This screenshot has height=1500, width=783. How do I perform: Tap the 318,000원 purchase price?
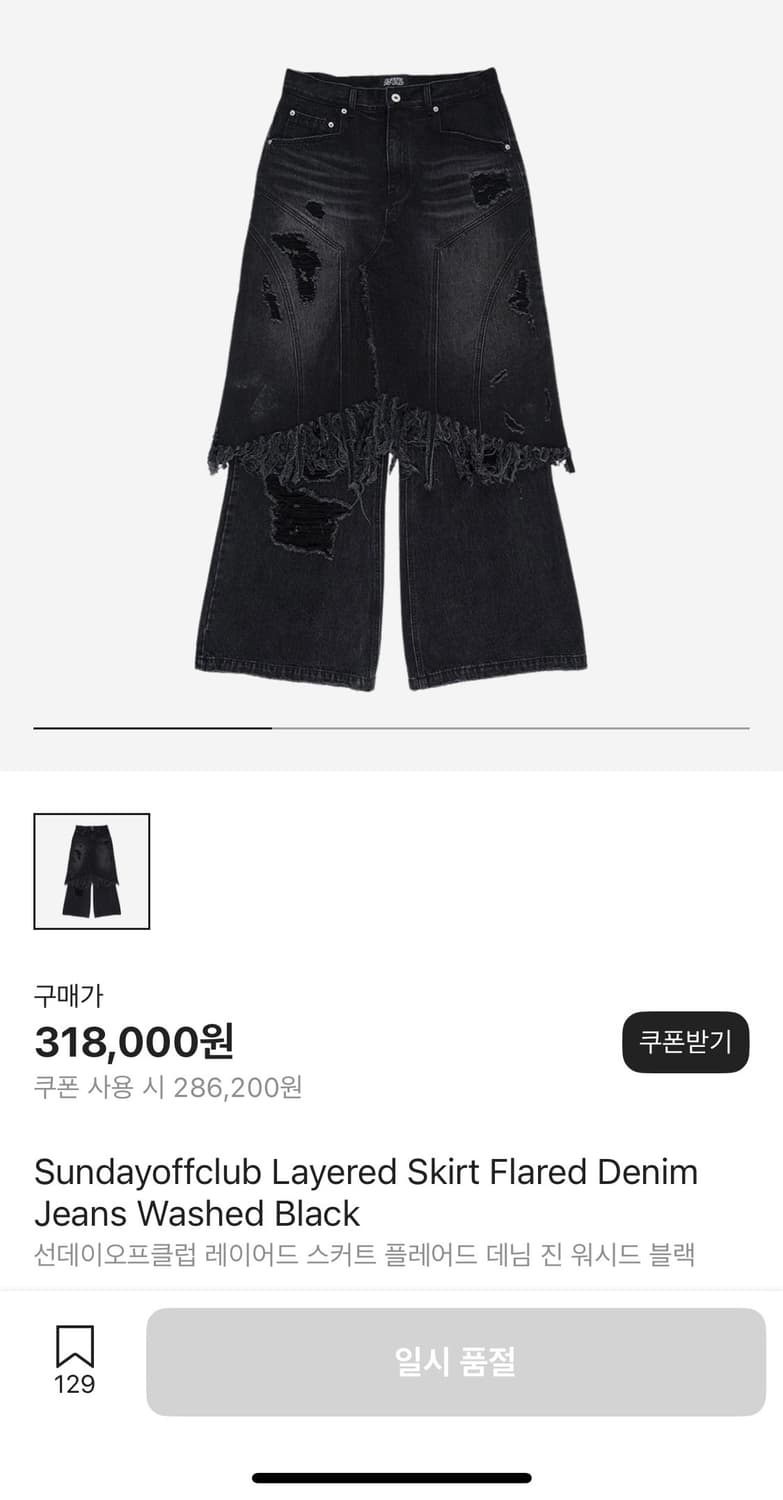click(133, 1042)
